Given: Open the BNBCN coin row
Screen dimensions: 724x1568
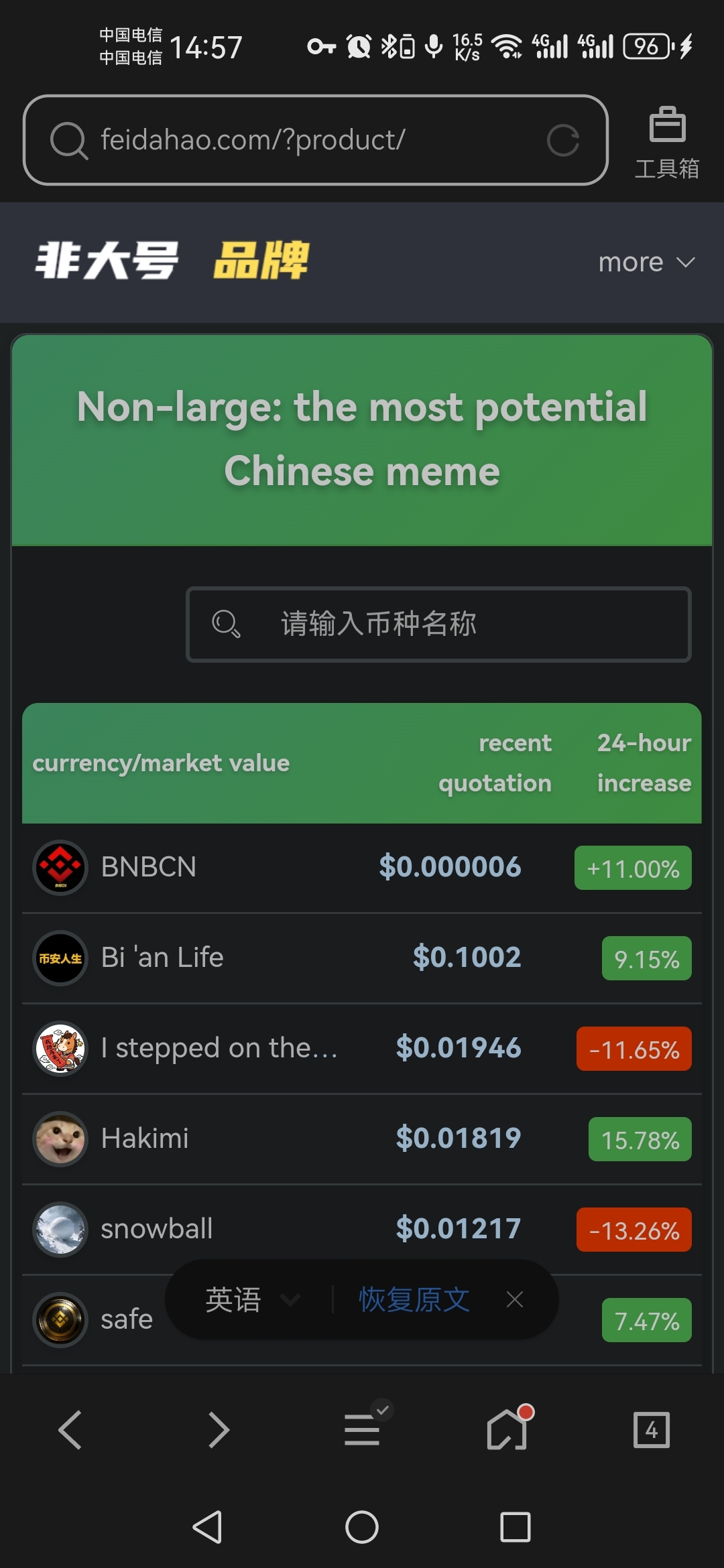Looking at the screenshot, I should click(x=362, y=867).
